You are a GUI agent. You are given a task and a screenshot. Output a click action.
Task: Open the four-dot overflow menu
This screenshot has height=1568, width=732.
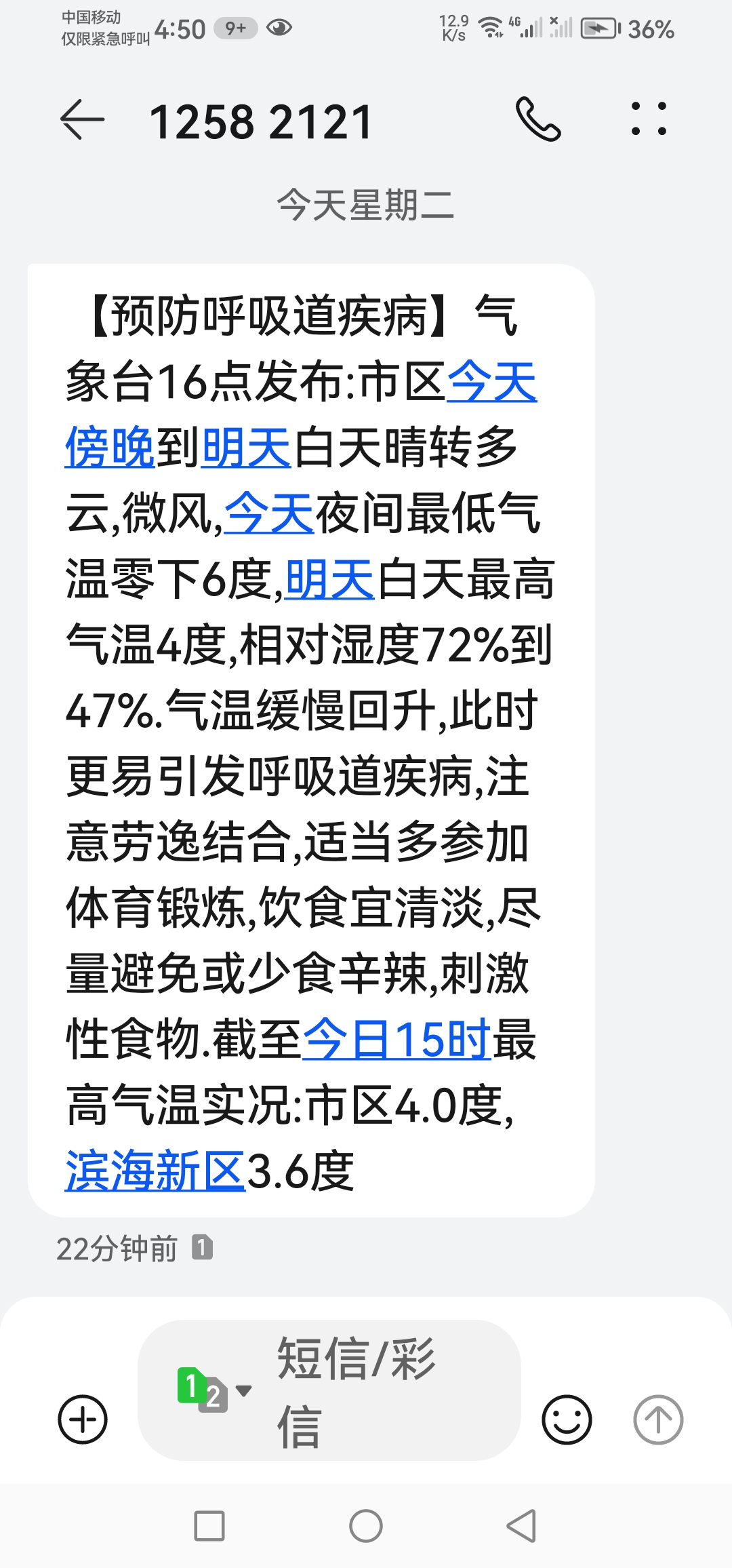[649, 119]
